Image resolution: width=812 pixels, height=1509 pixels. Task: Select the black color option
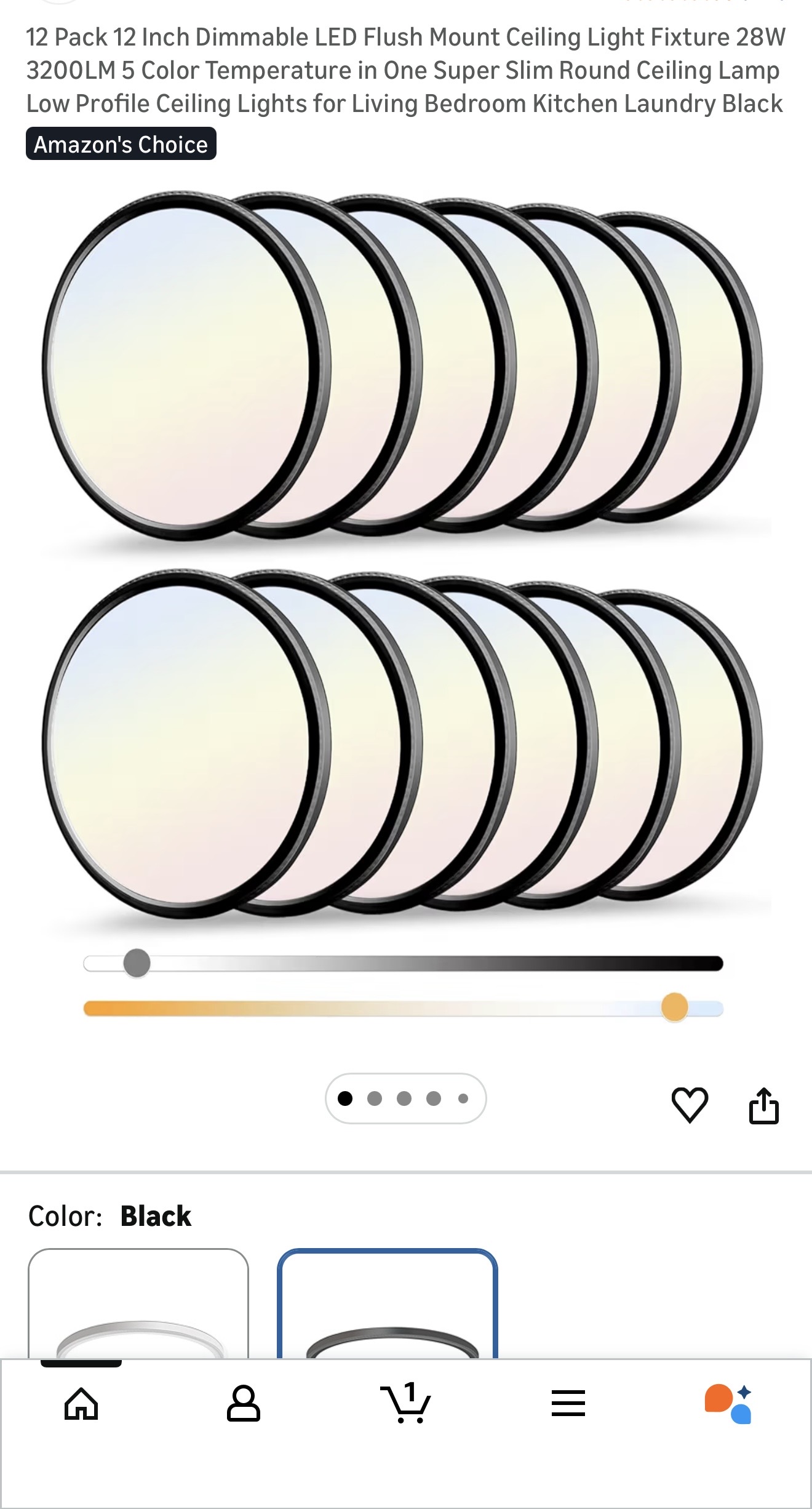pos(388,1305)
